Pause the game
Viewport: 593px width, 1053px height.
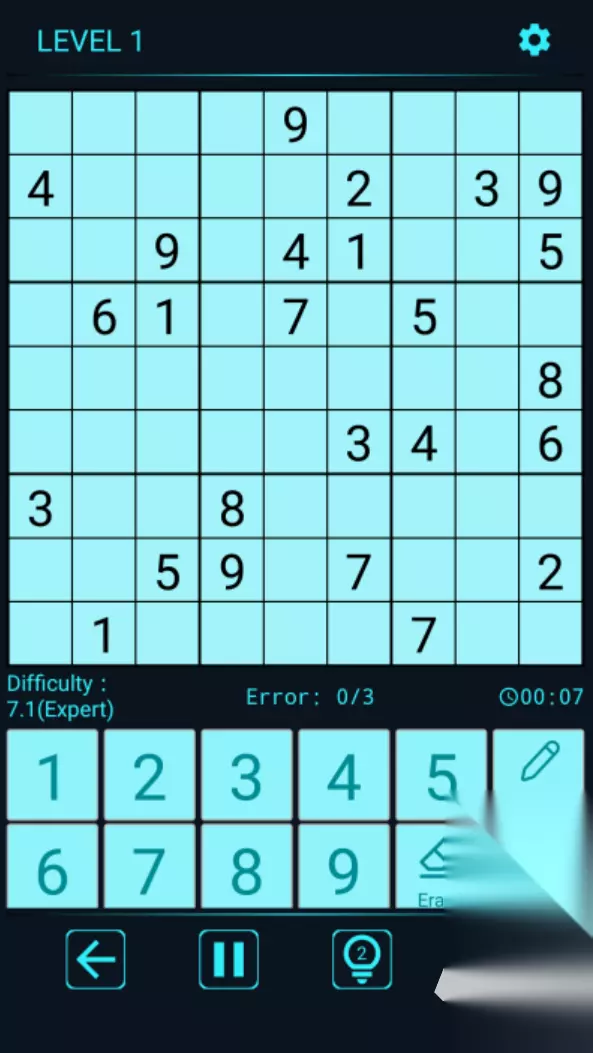228,960
